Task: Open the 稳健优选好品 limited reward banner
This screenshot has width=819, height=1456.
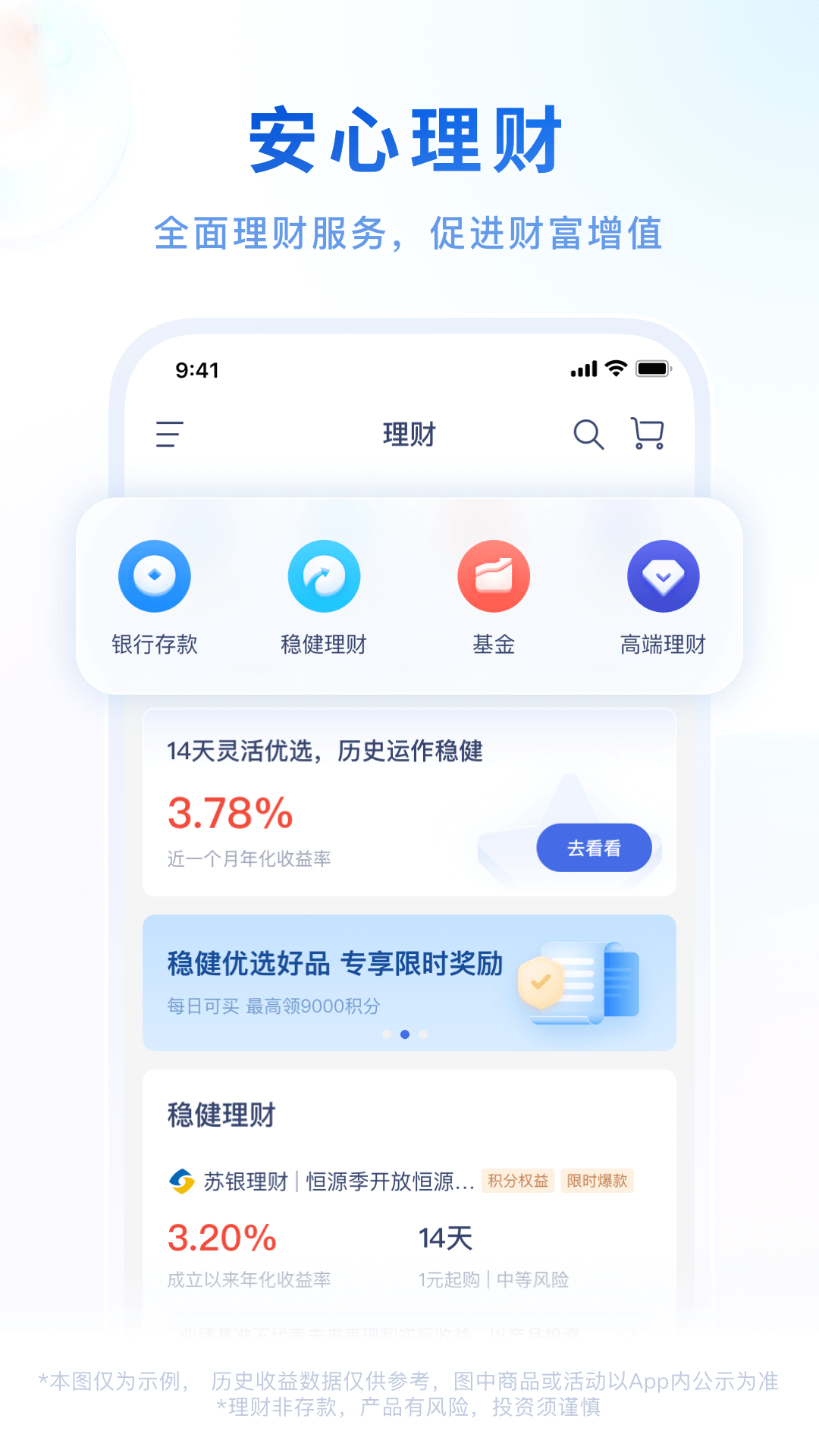Action: click(x=334, y=963)
